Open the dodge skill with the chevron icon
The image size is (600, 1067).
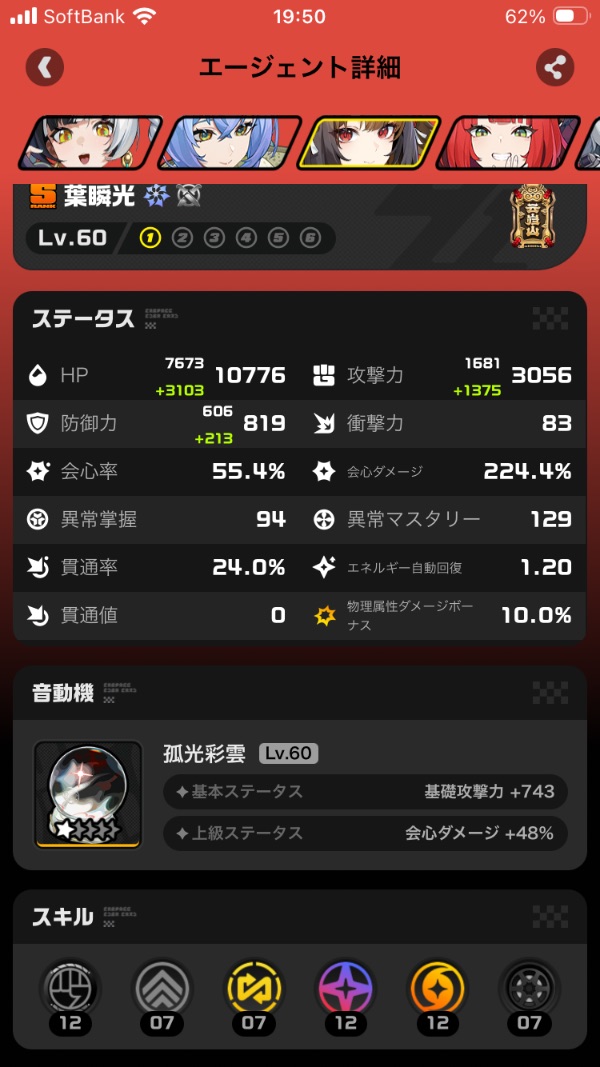click(162, 990)
